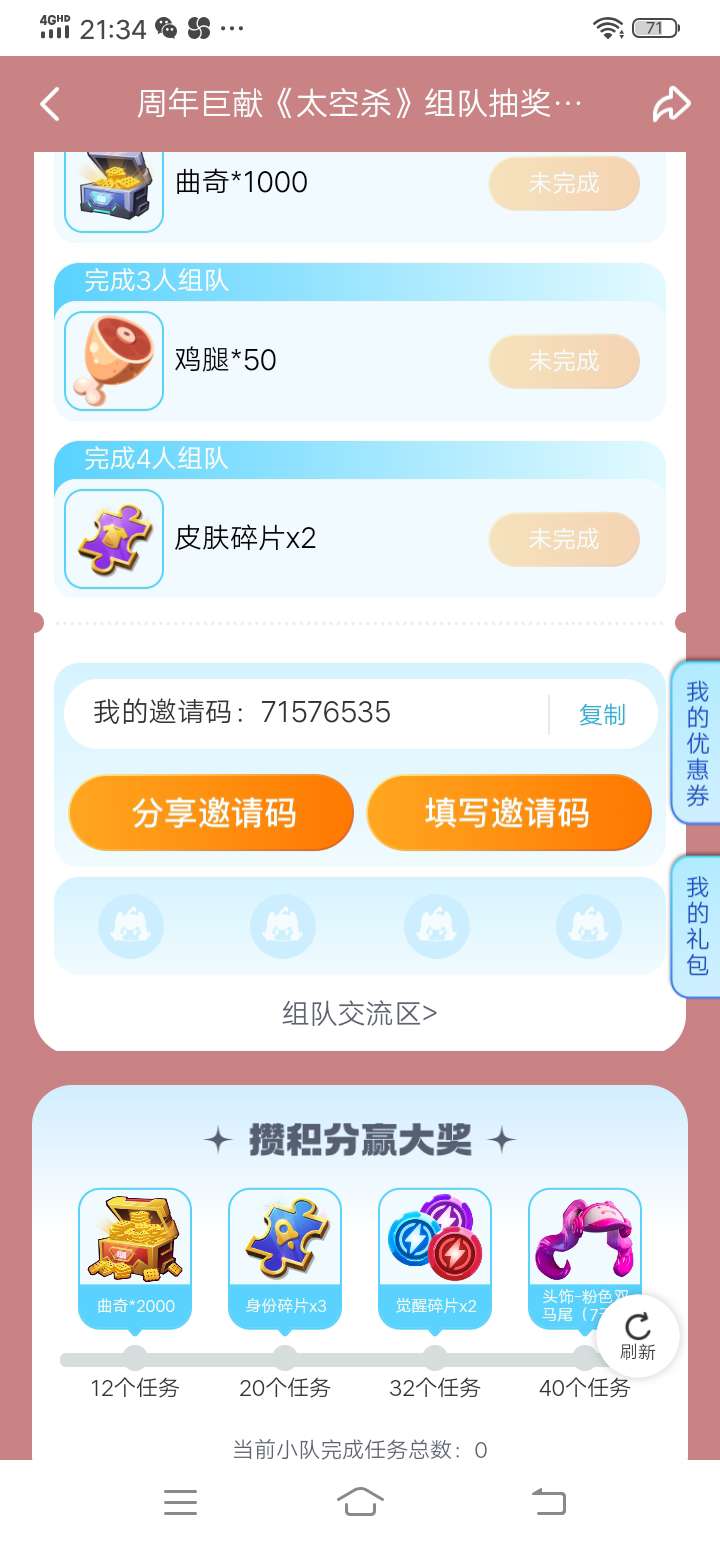Go to system home screen
This screenshot has width=720, height=1544.
point(360,1502)
